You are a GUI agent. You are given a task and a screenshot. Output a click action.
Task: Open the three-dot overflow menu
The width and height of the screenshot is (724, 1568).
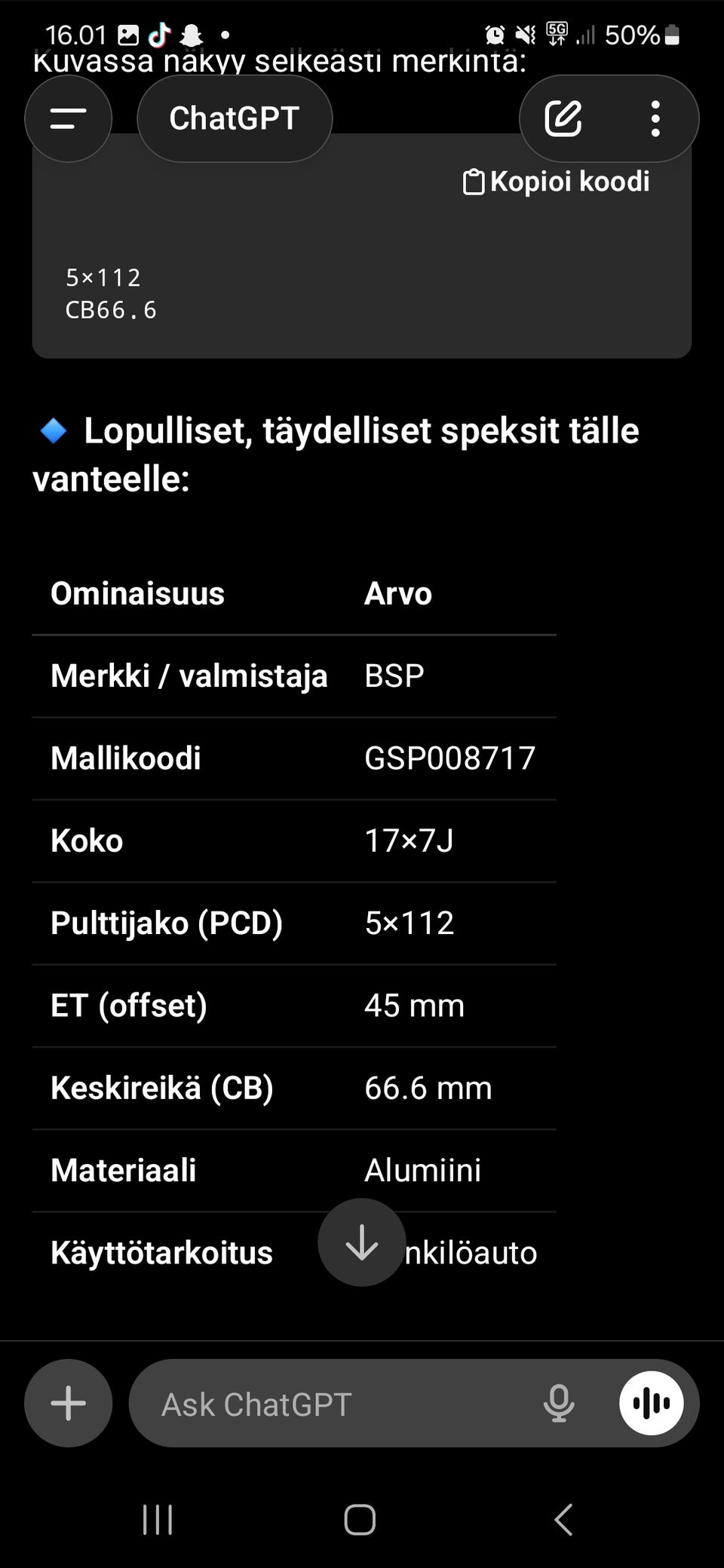pyautogui.click(x=655, y=118)
